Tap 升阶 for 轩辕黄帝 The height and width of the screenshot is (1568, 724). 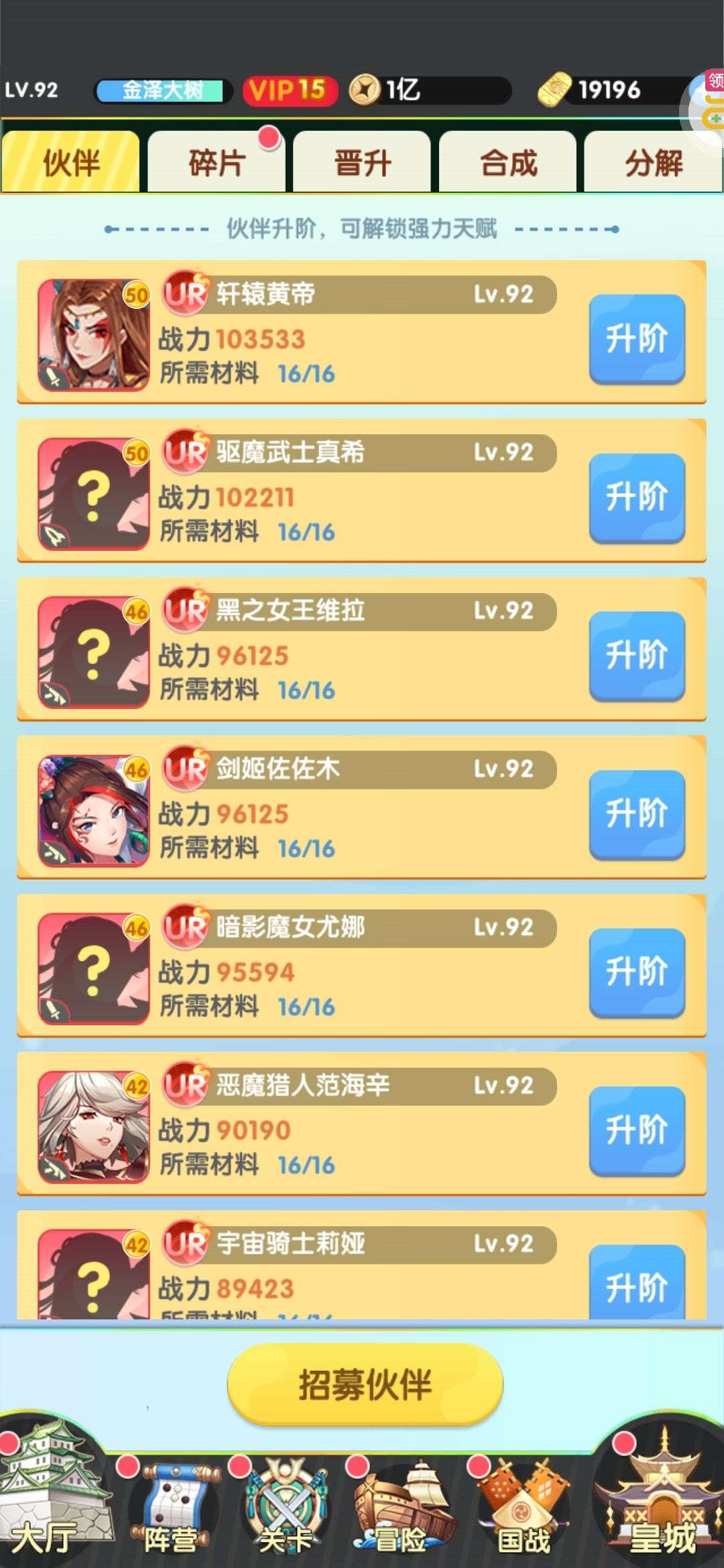point(636,338)
